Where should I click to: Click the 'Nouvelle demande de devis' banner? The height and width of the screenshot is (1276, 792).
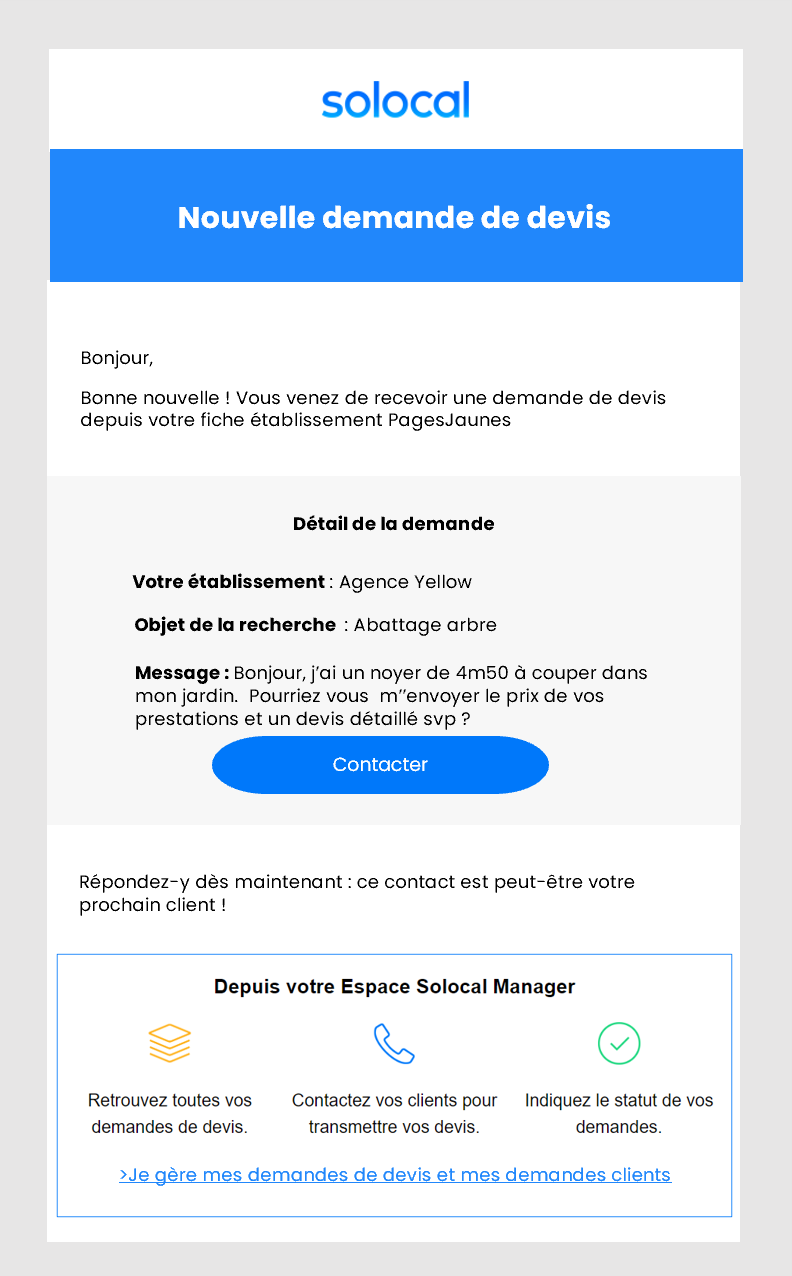coord(394,216)
